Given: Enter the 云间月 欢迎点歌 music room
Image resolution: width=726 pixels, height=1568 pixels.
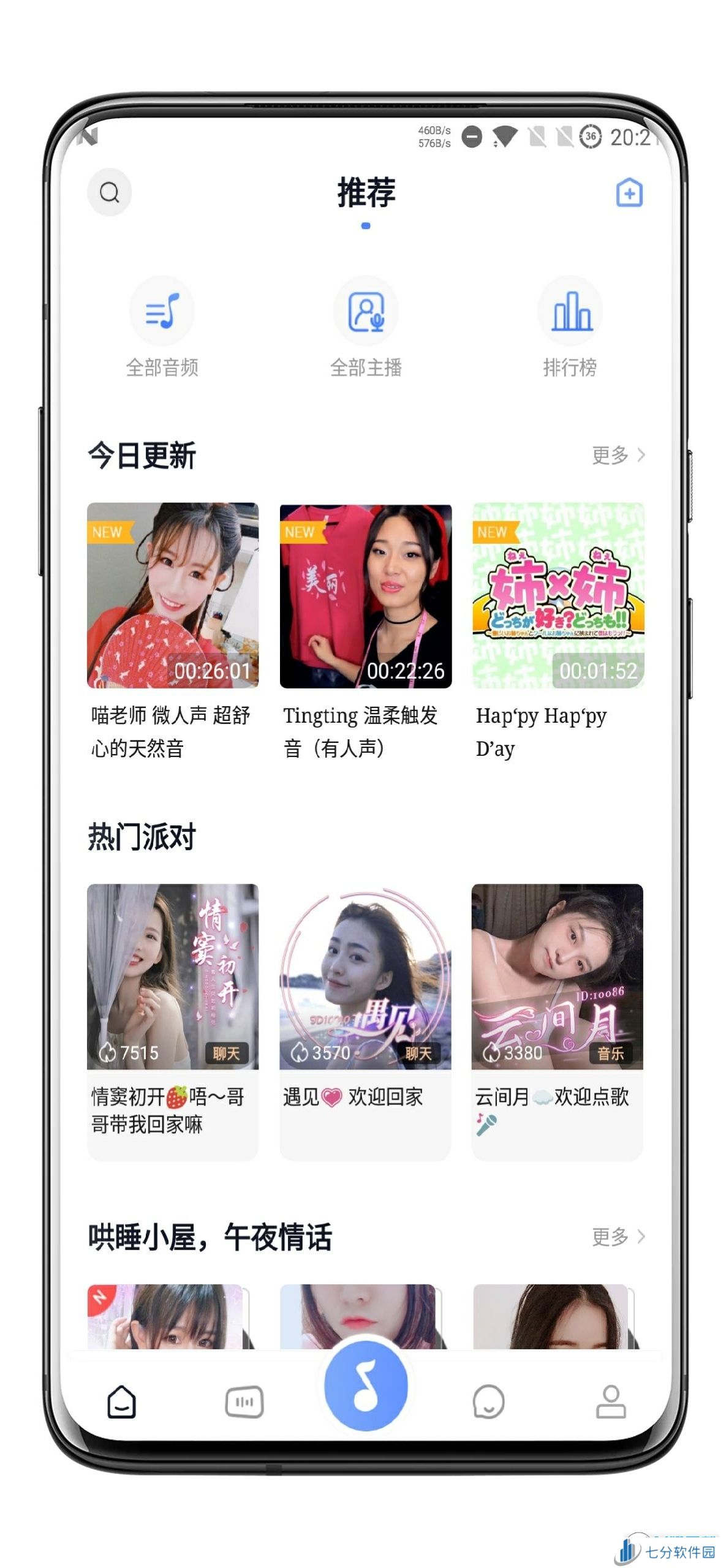Looking at the screenshot, I should pos(558,1022).
